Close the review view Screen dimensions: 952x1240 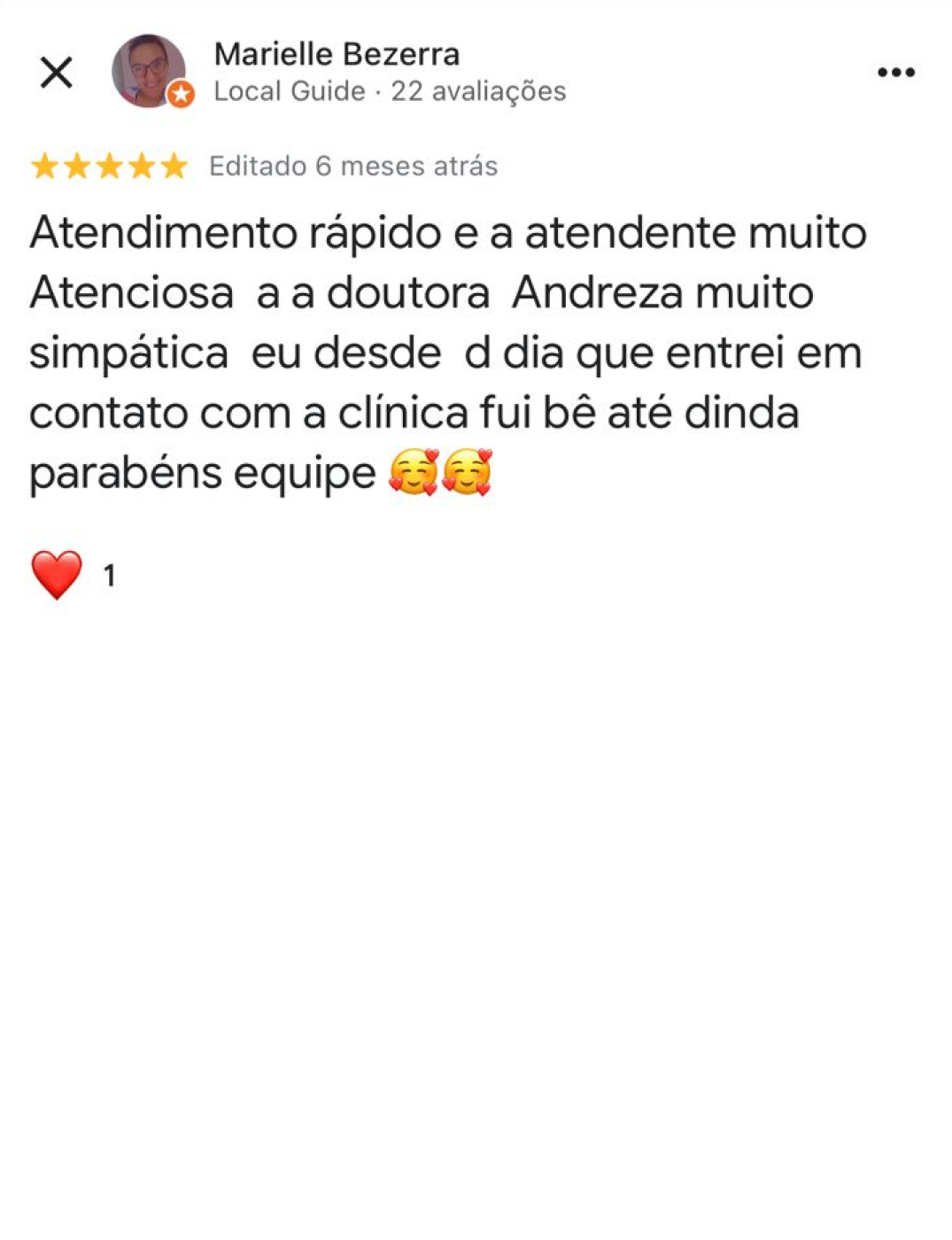pos(57,73)
